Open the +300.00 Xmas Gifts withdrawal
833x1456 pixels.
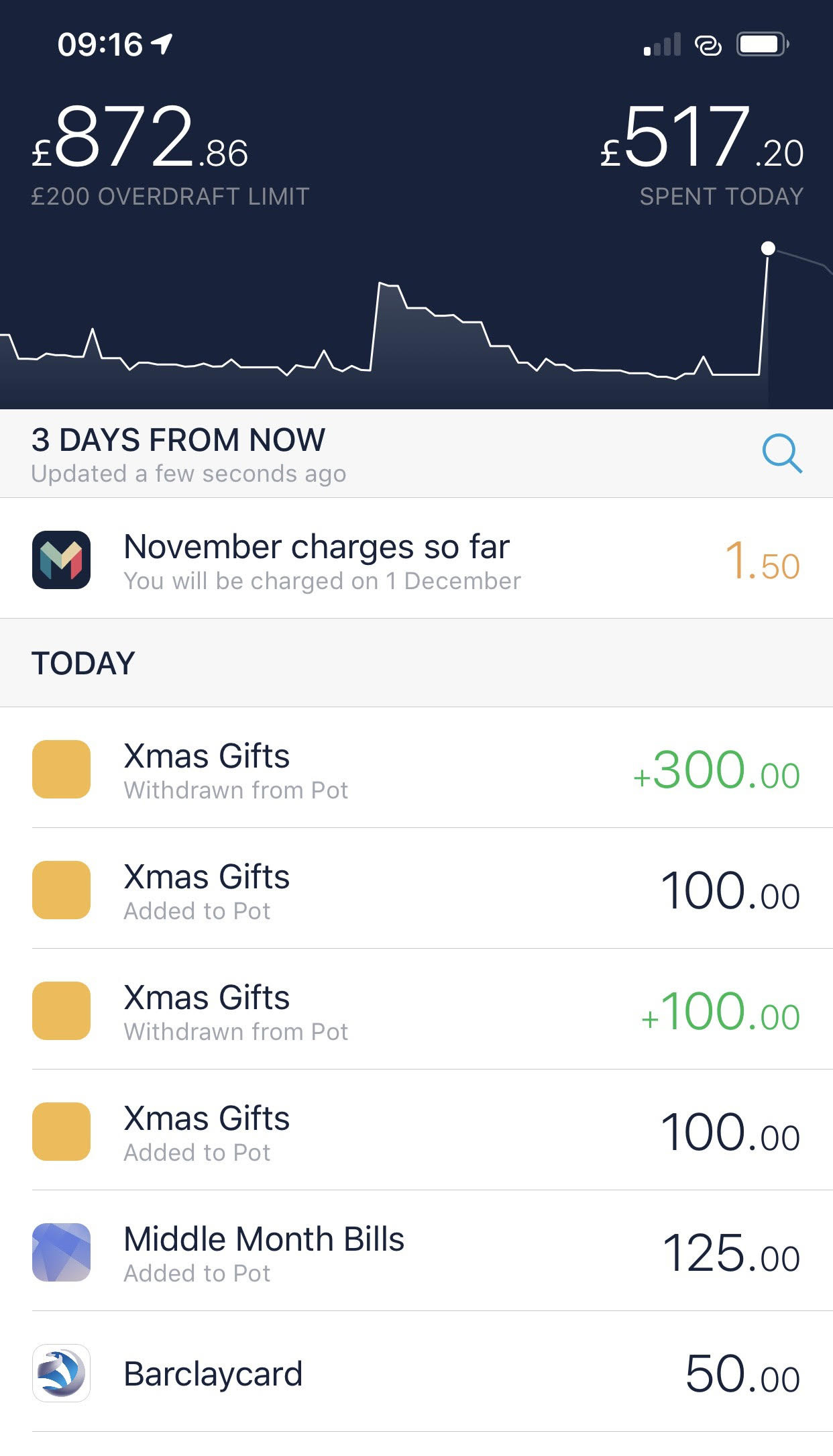pos(416,768)
